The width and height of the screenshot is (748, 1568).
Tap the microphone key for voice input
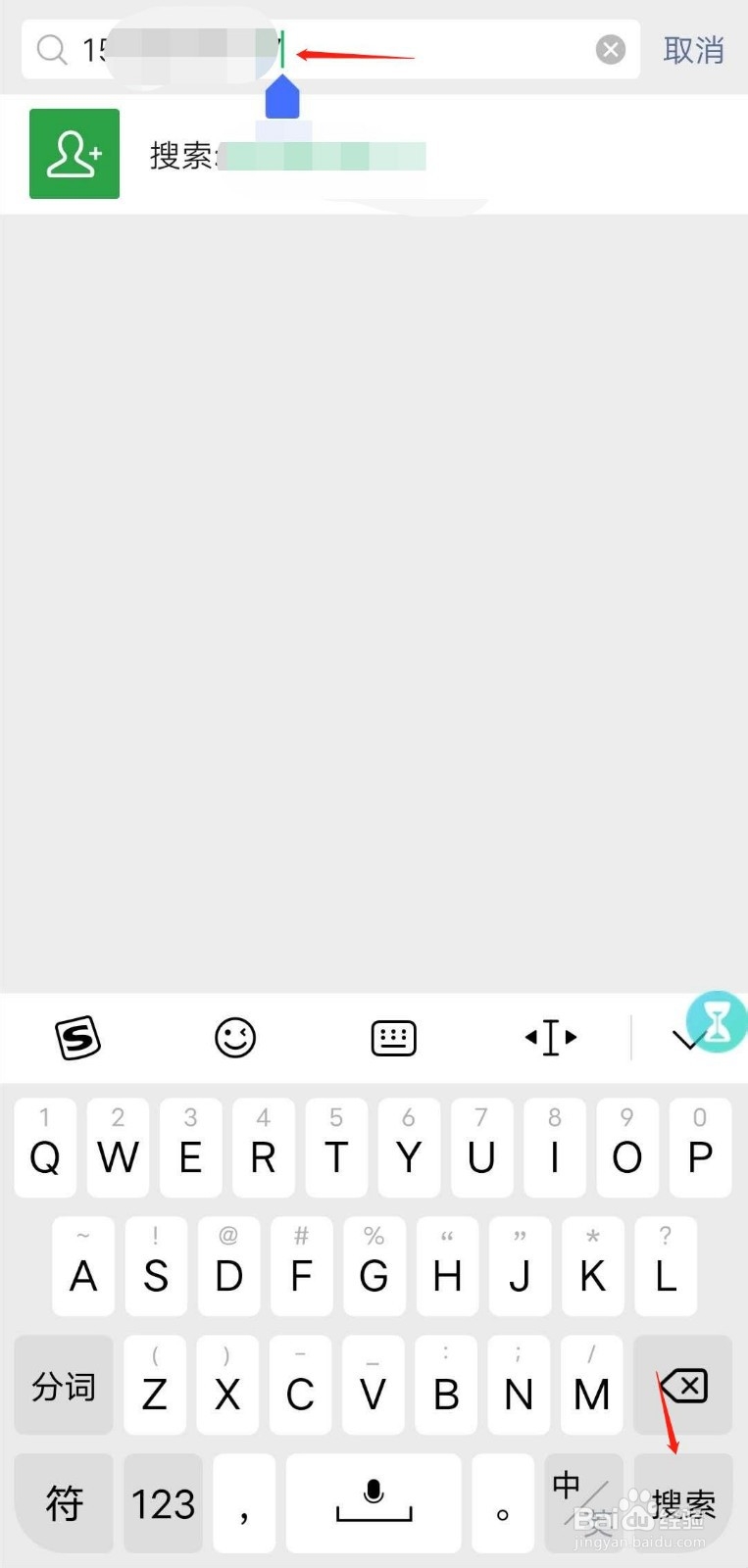tap(374, 1502)
